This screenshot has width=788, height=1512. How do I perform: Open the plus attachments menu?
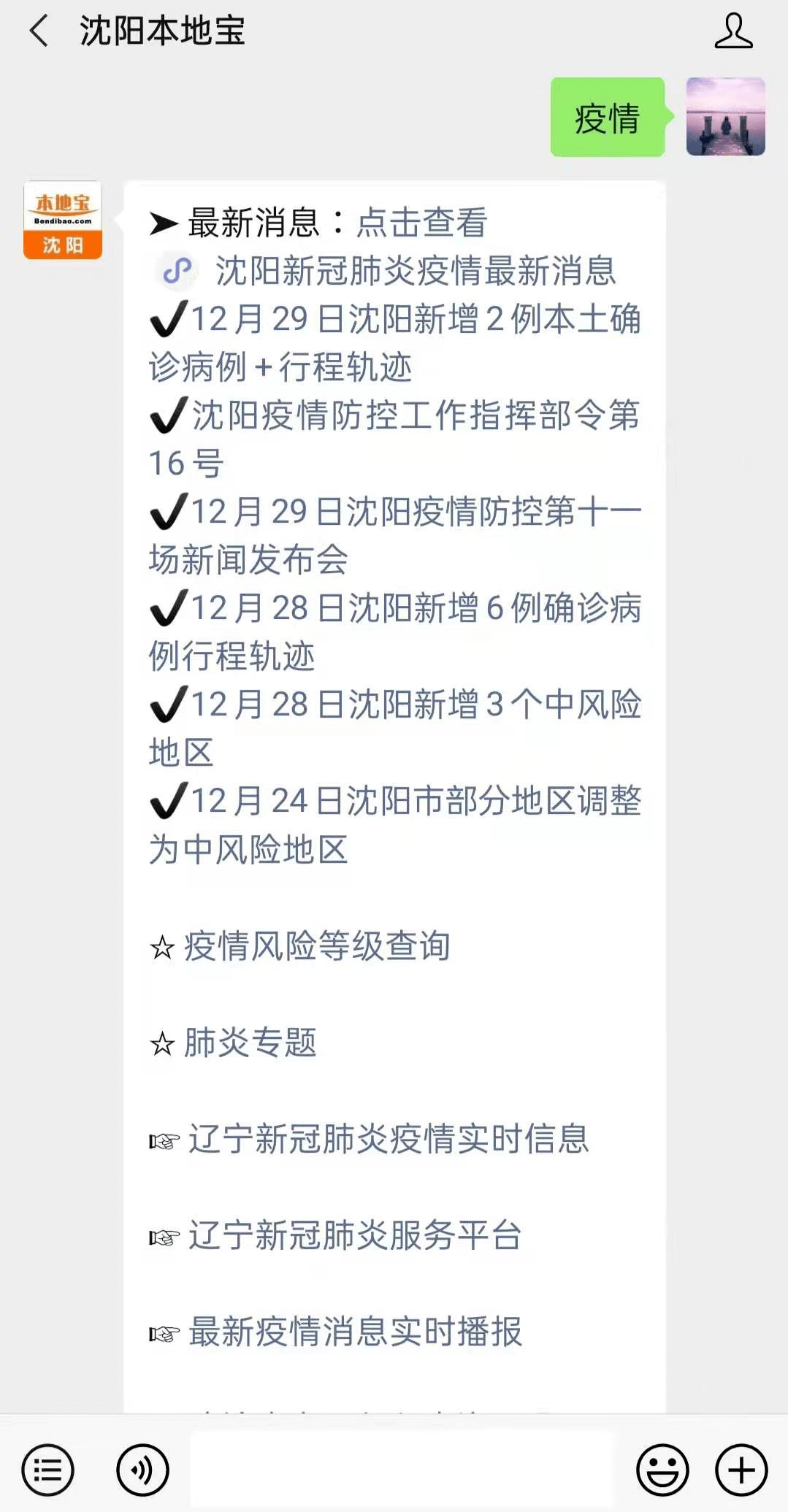point(741,1470)
